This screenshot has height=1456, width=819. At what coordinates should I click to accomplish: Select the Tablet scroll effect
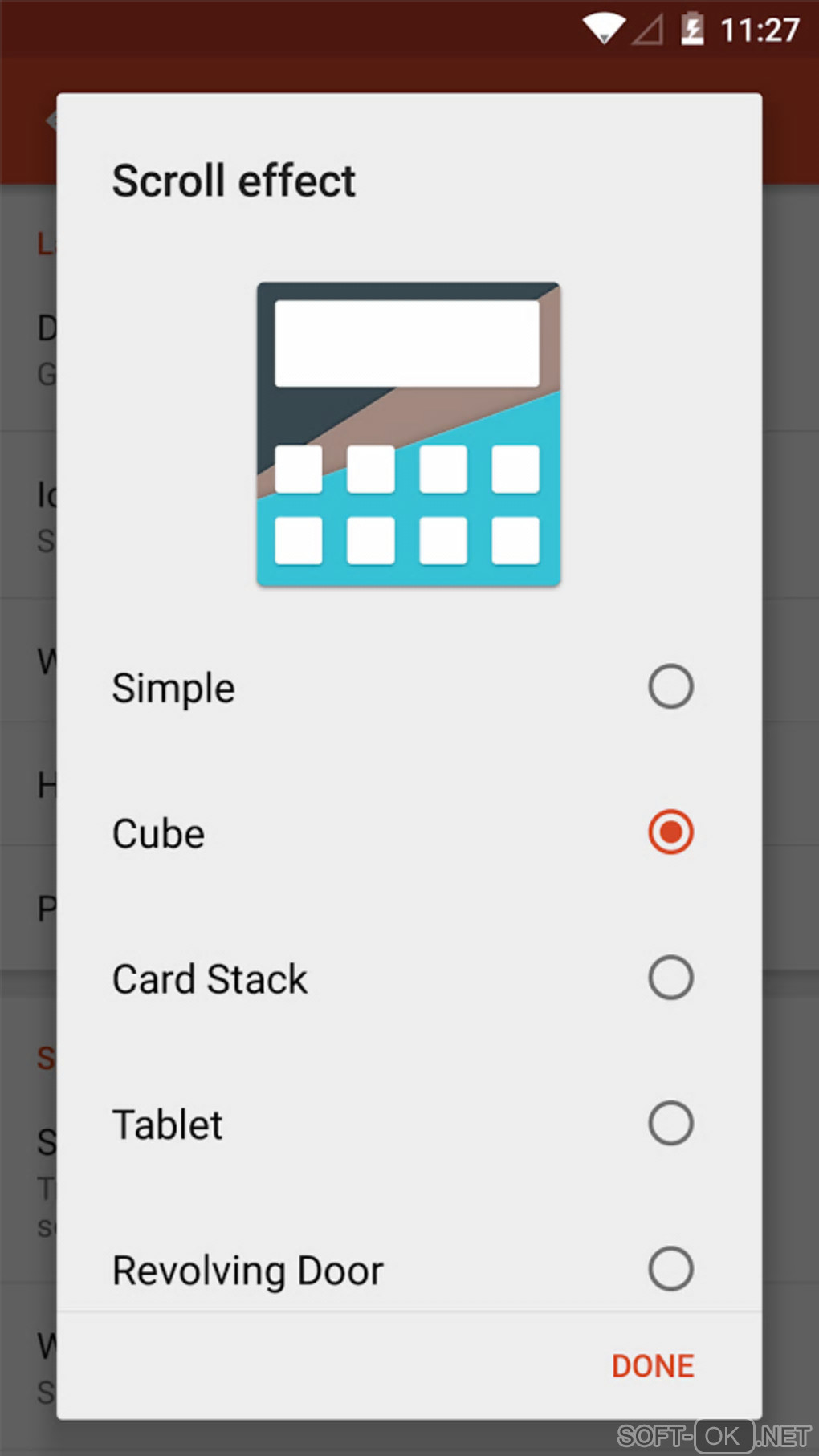[670, 1123]
